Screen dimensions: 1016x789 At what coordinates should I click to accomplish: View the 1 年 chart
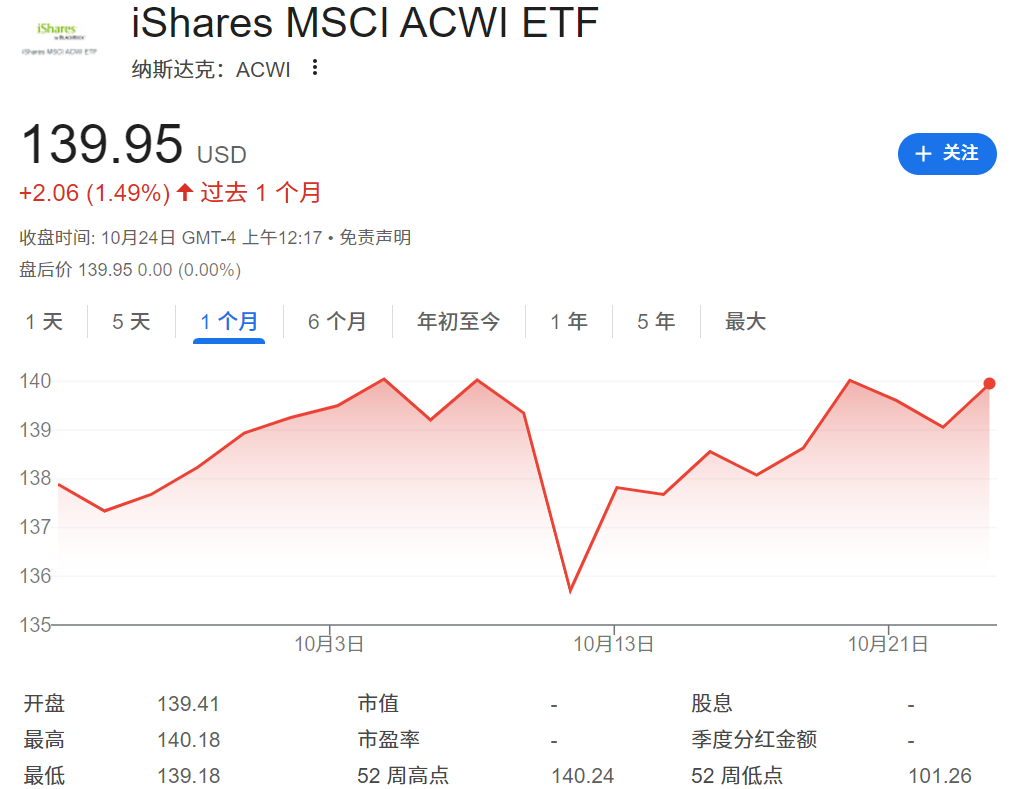coord(569,322)
